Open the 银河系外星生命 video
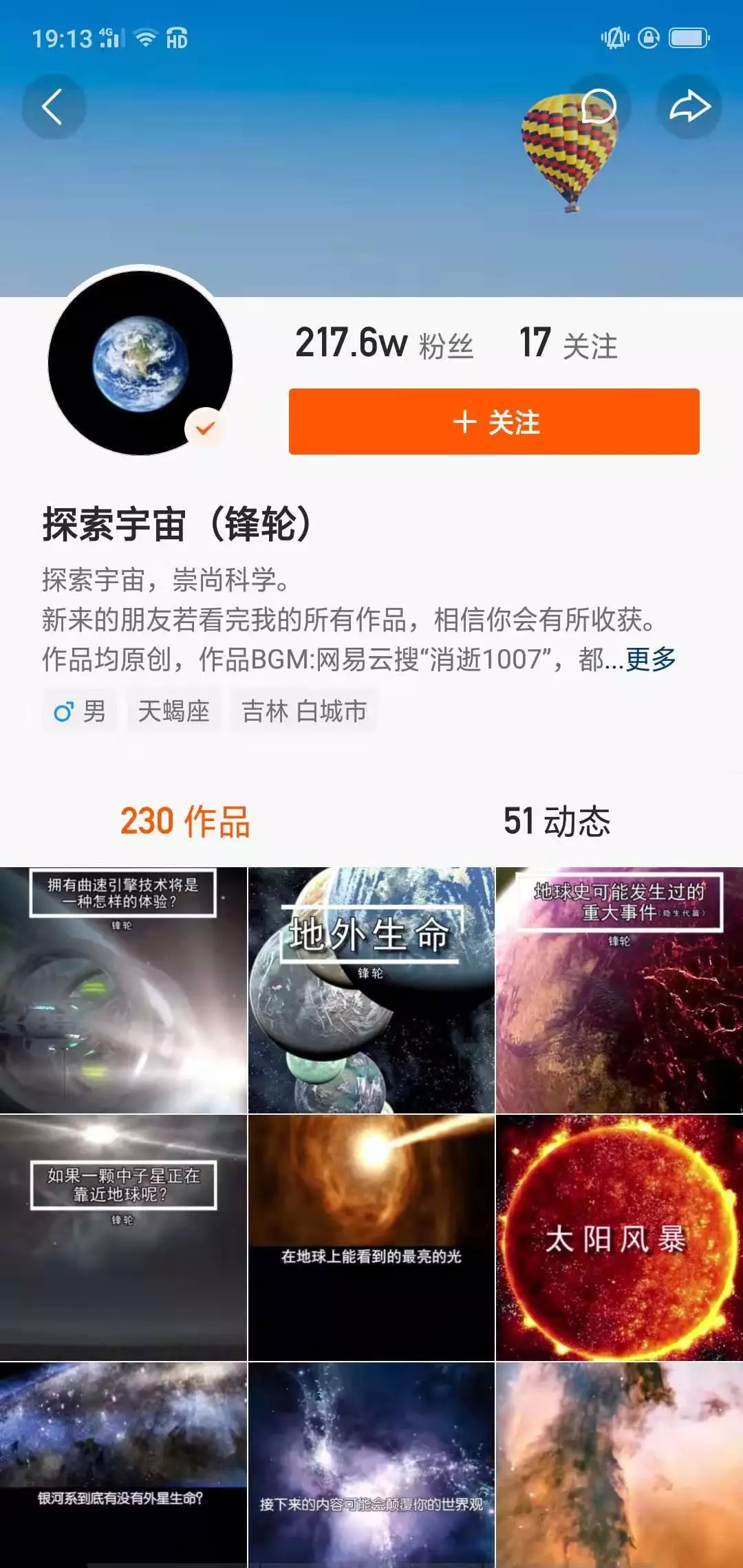The image size is (743, 1568). (123, 1465)
